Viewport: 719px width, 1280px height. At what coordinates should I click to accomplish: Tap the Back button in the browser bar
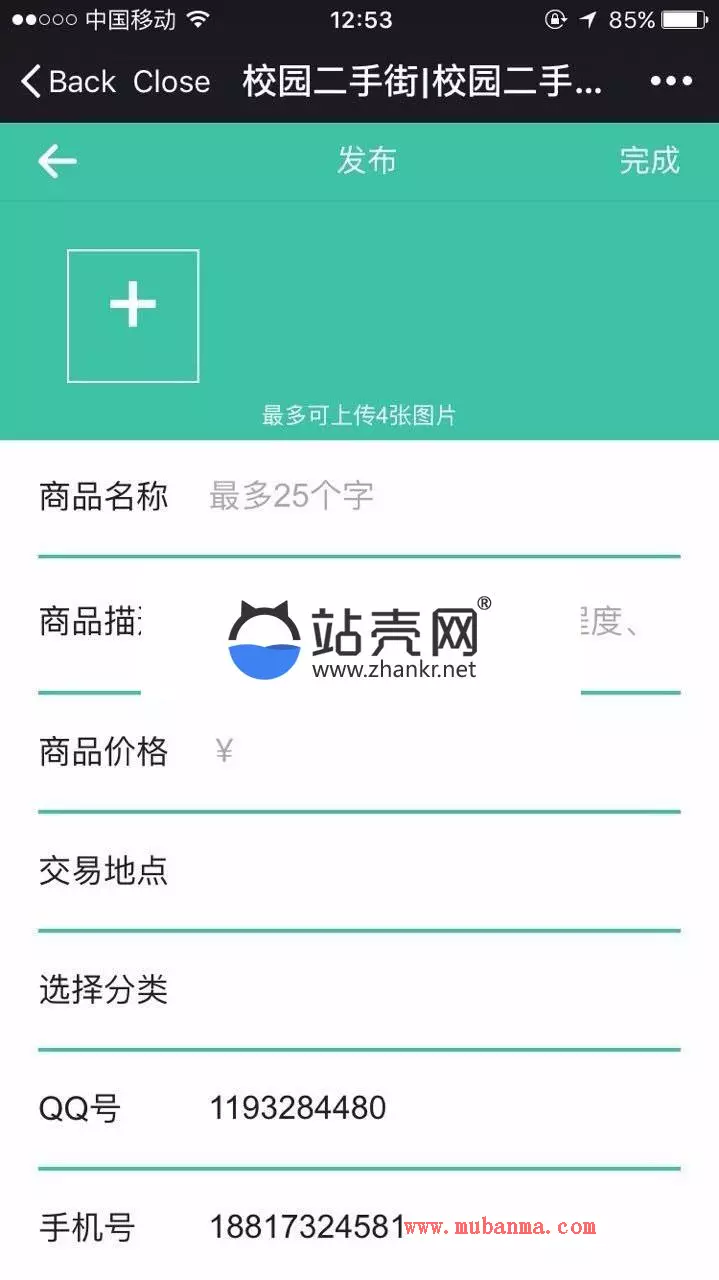coord(68,82)
